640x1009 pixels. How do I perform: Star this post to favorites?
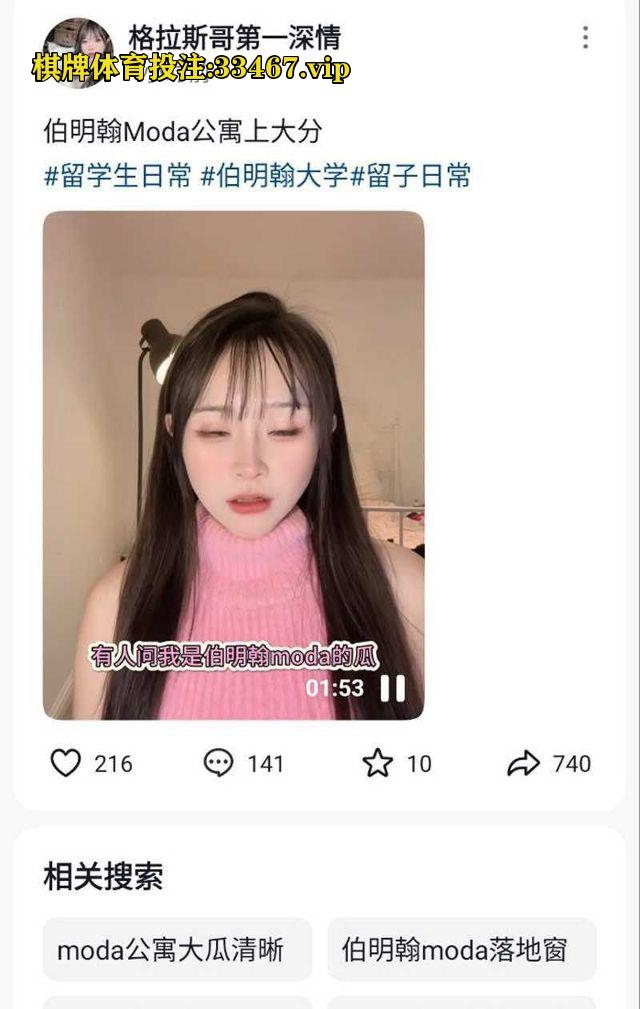coord(378,763)
